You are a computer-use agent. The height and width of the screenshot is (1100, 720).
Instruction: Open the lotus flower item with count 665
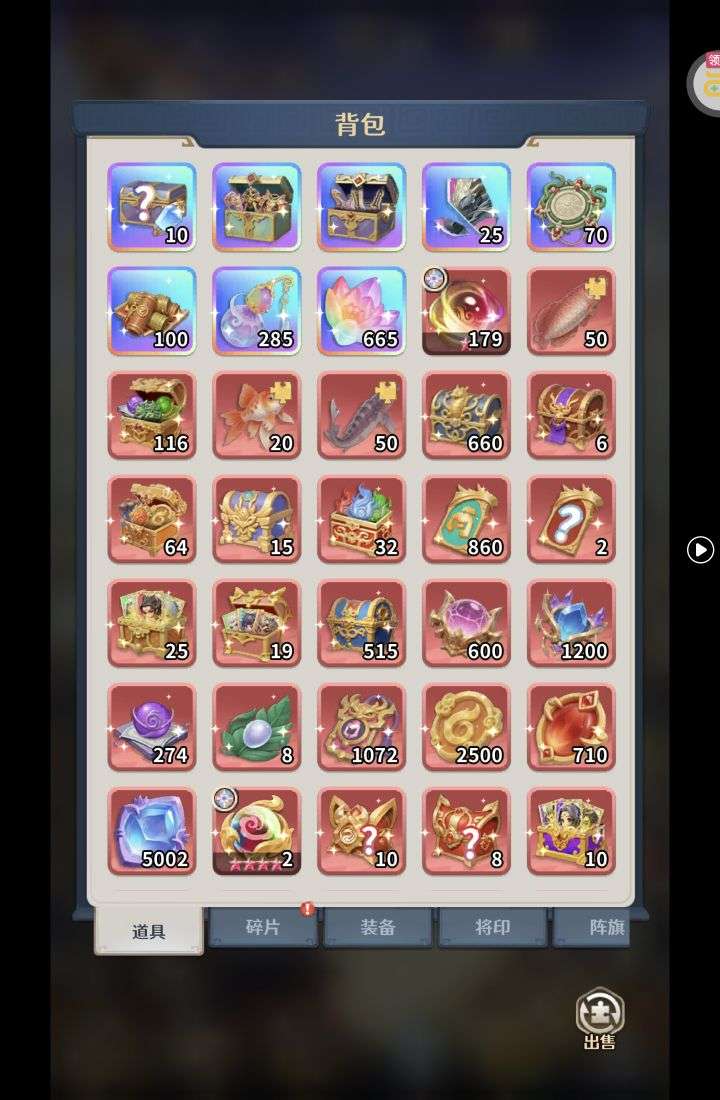click(362, 311)
